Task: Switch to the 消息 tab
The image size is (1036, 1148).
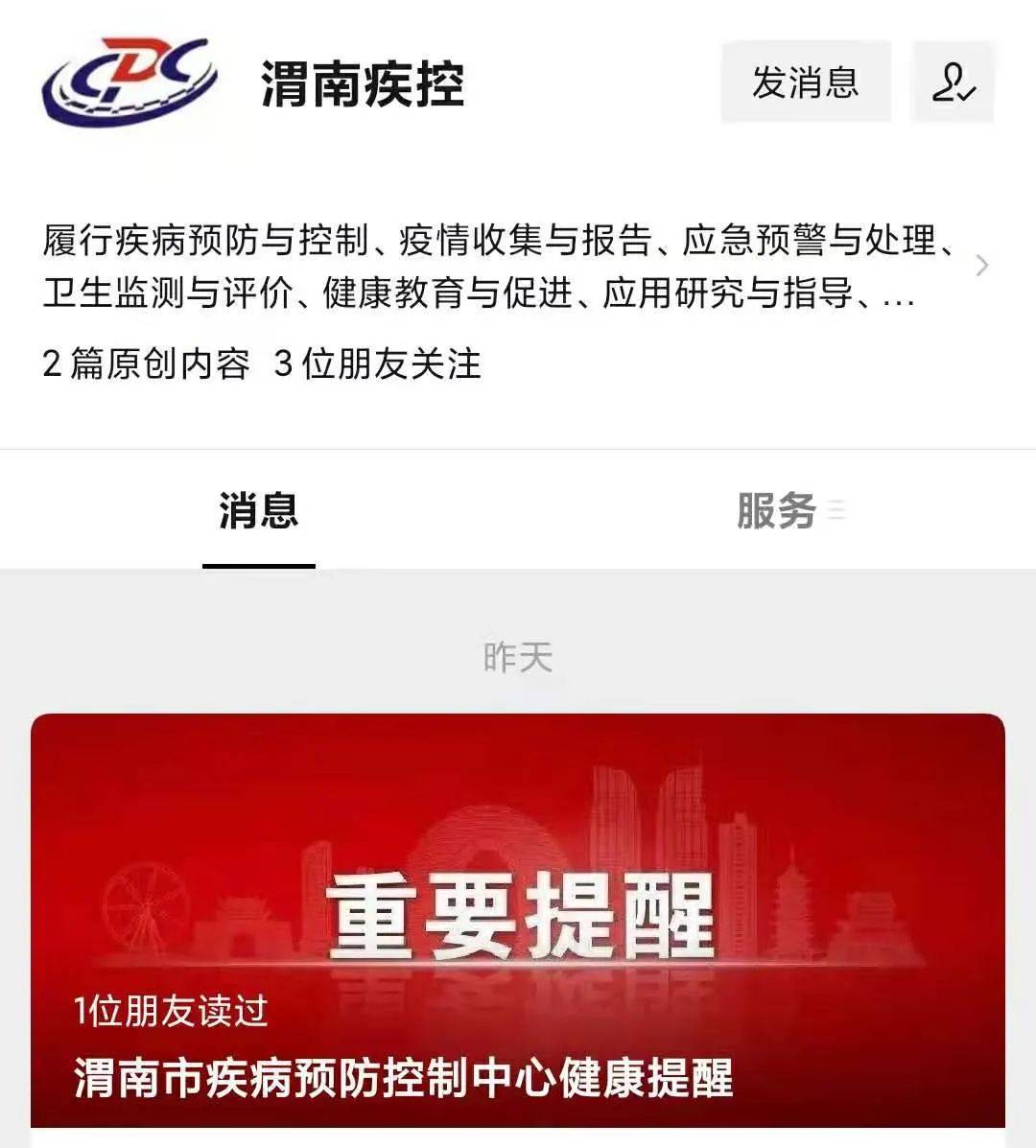Action: click(x=258, y=511)
